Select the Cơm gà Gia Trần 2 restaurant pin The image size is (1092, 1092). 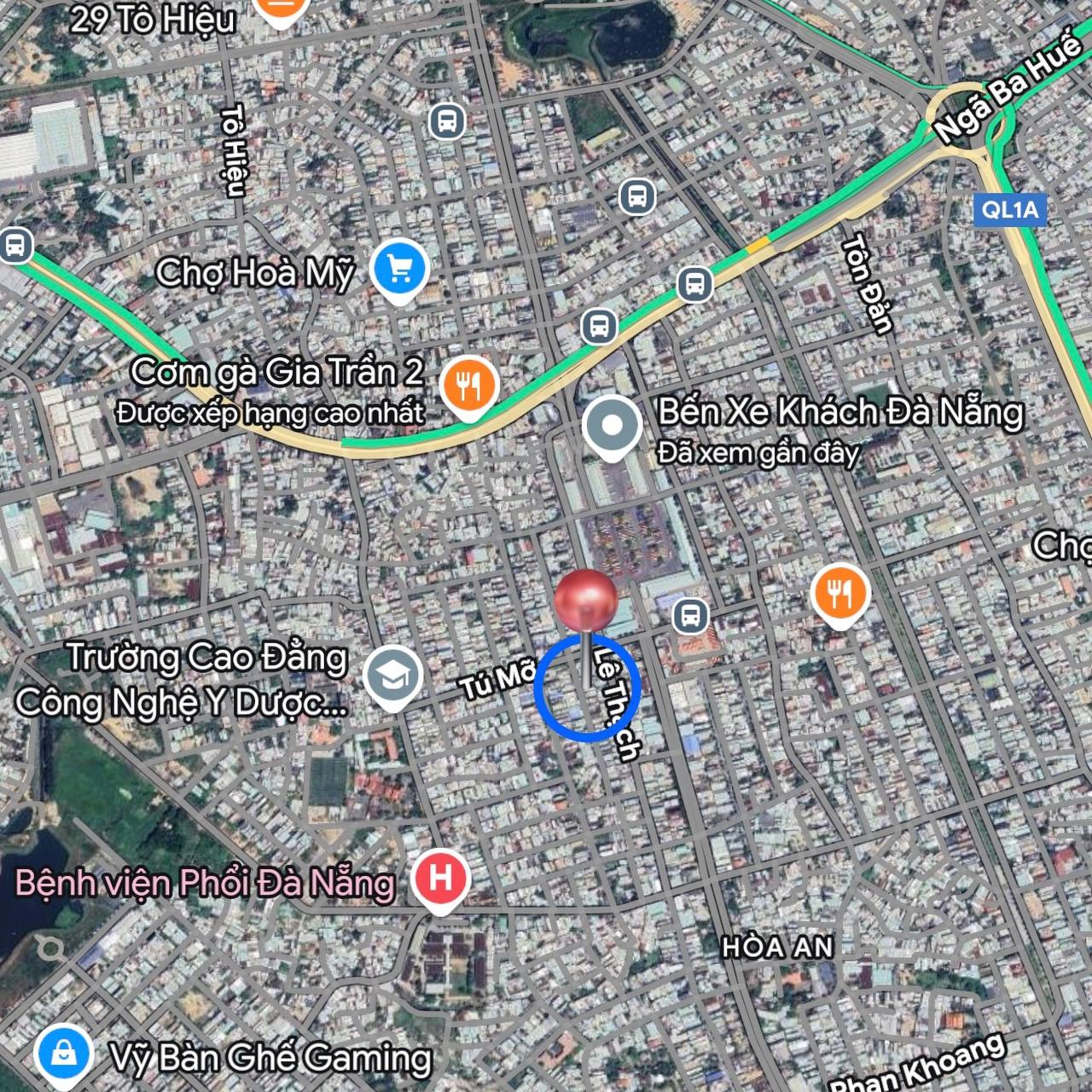click(468, 386)
